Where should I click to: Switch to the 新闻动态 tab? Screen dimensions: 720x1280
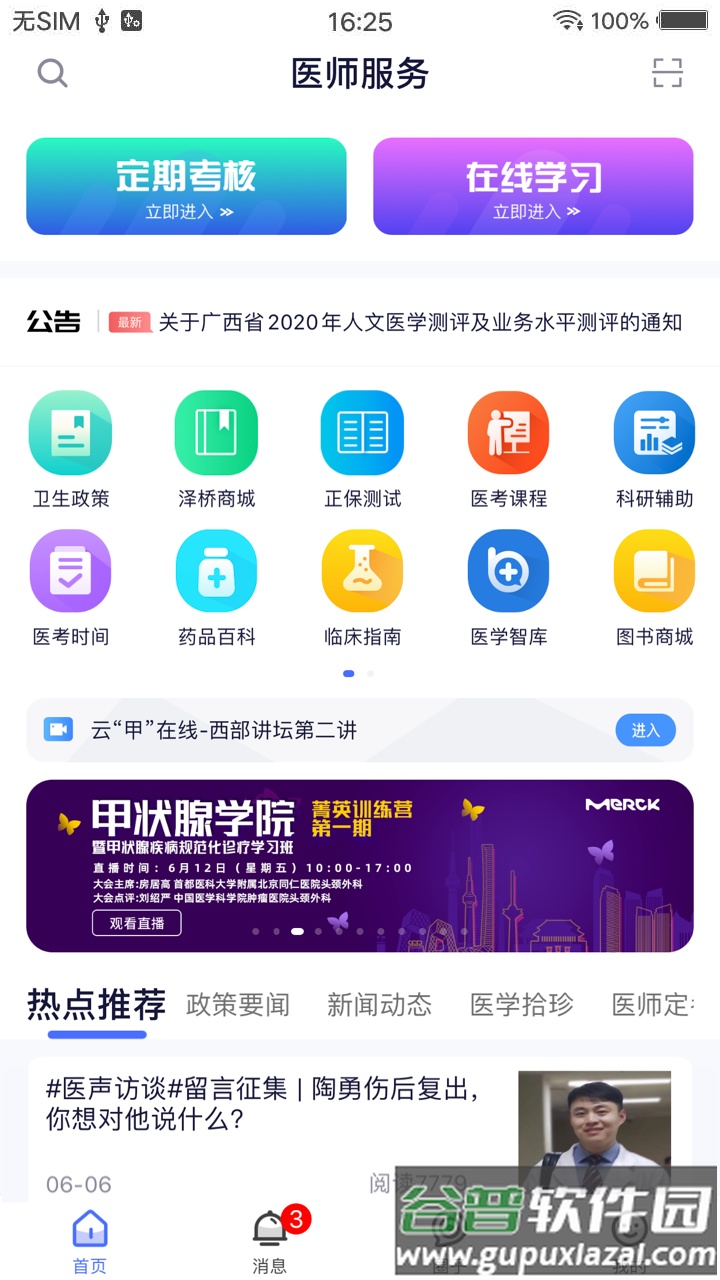pos(378,1006)
